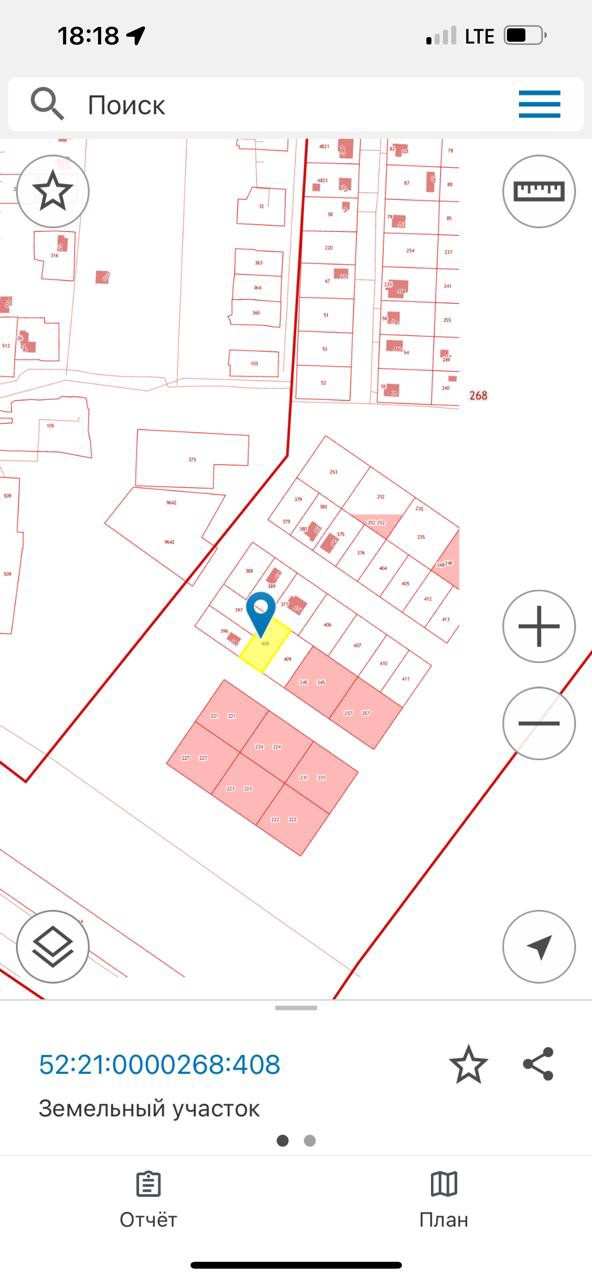The image size is (592, 1280).
Task: Select the blue map pin marker
Action: pos(261,614)
